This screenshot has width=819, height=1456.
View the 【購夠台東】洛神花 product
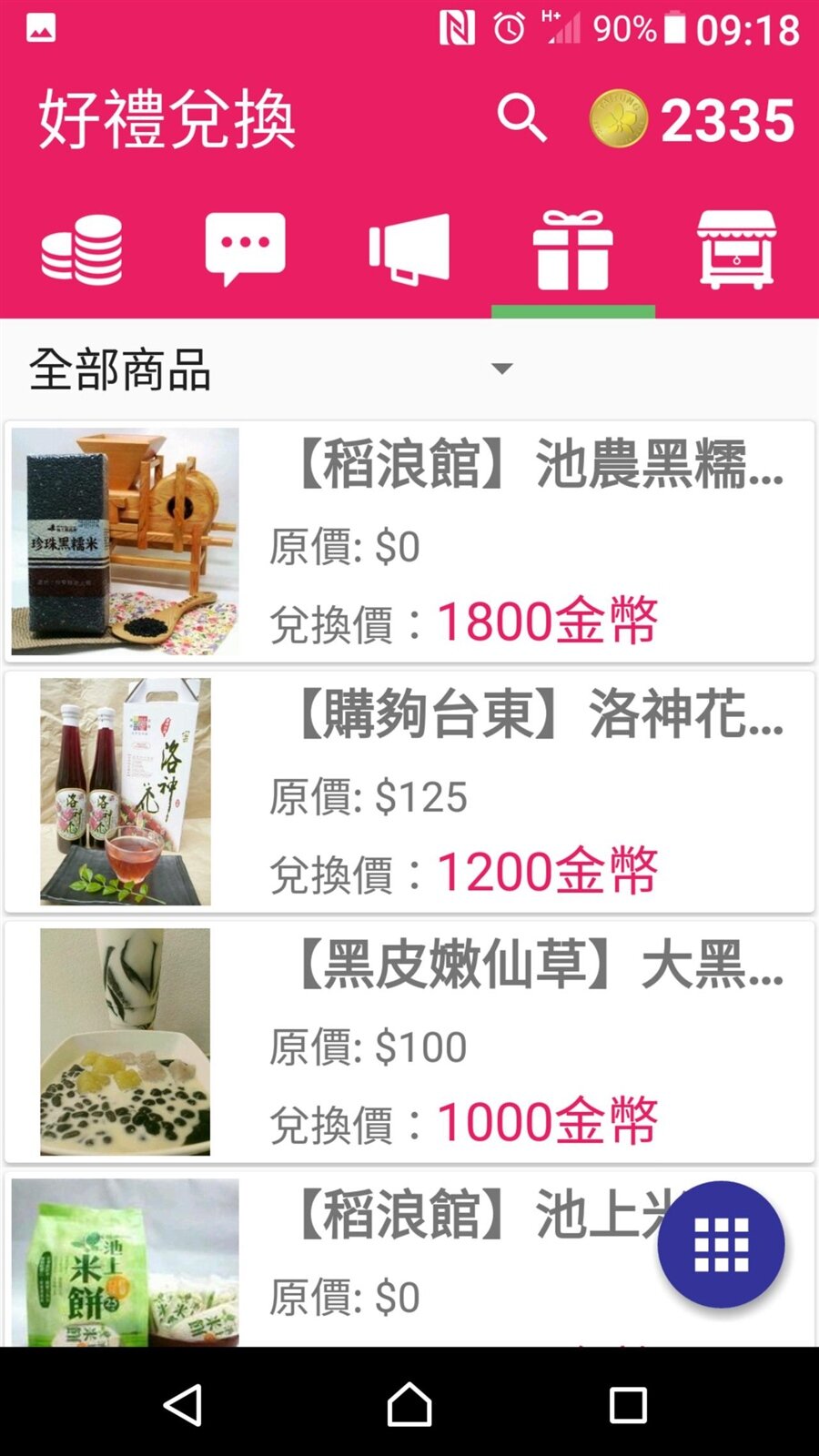click(409, 792)
